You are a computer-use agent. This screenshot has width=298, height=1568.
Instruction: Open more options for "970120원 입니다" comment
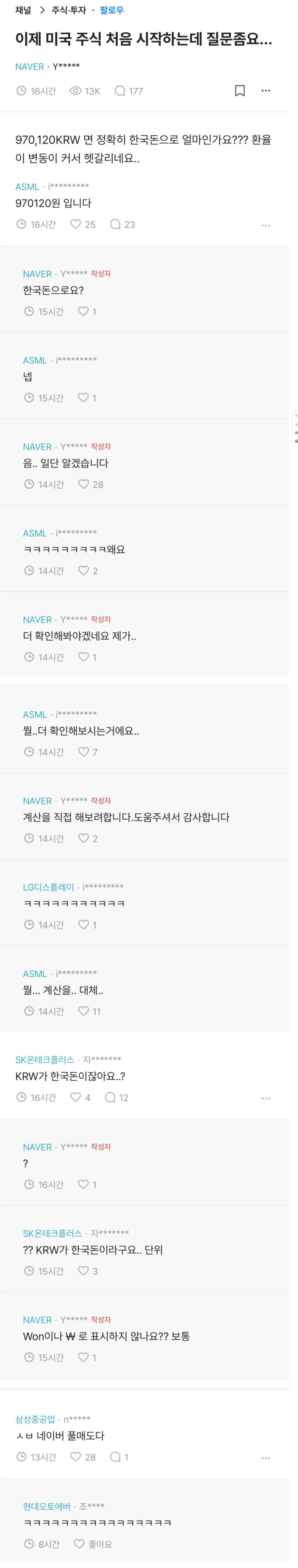pyautogui.click(x=266, y=225)
